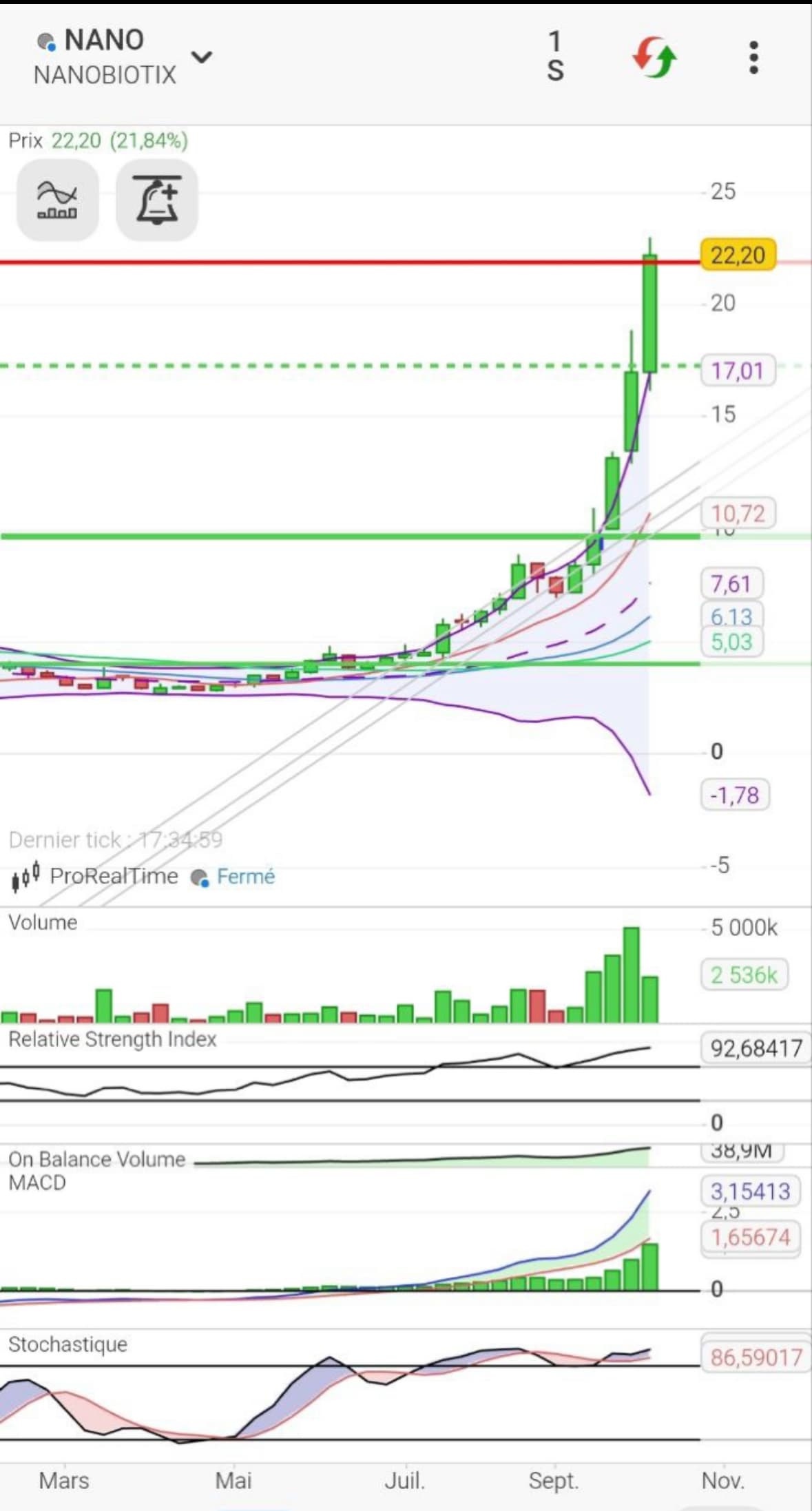Change the 1 S timeframe selector
The height and width of the screenshot is (1511, 812).
(555, 56)
